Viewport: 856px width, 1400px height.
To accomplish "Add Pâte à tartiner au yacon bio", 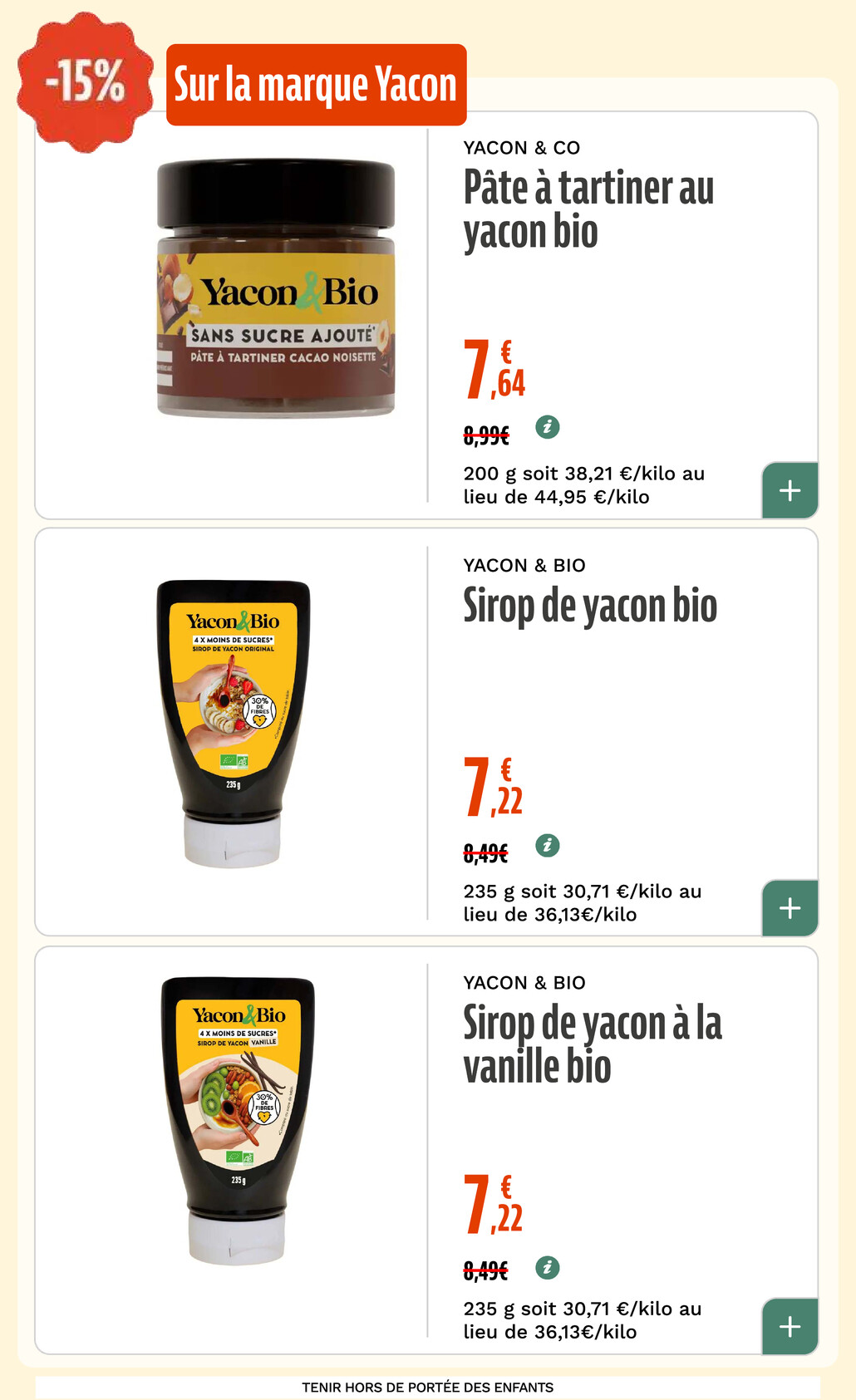I will (x=790, y=490).
